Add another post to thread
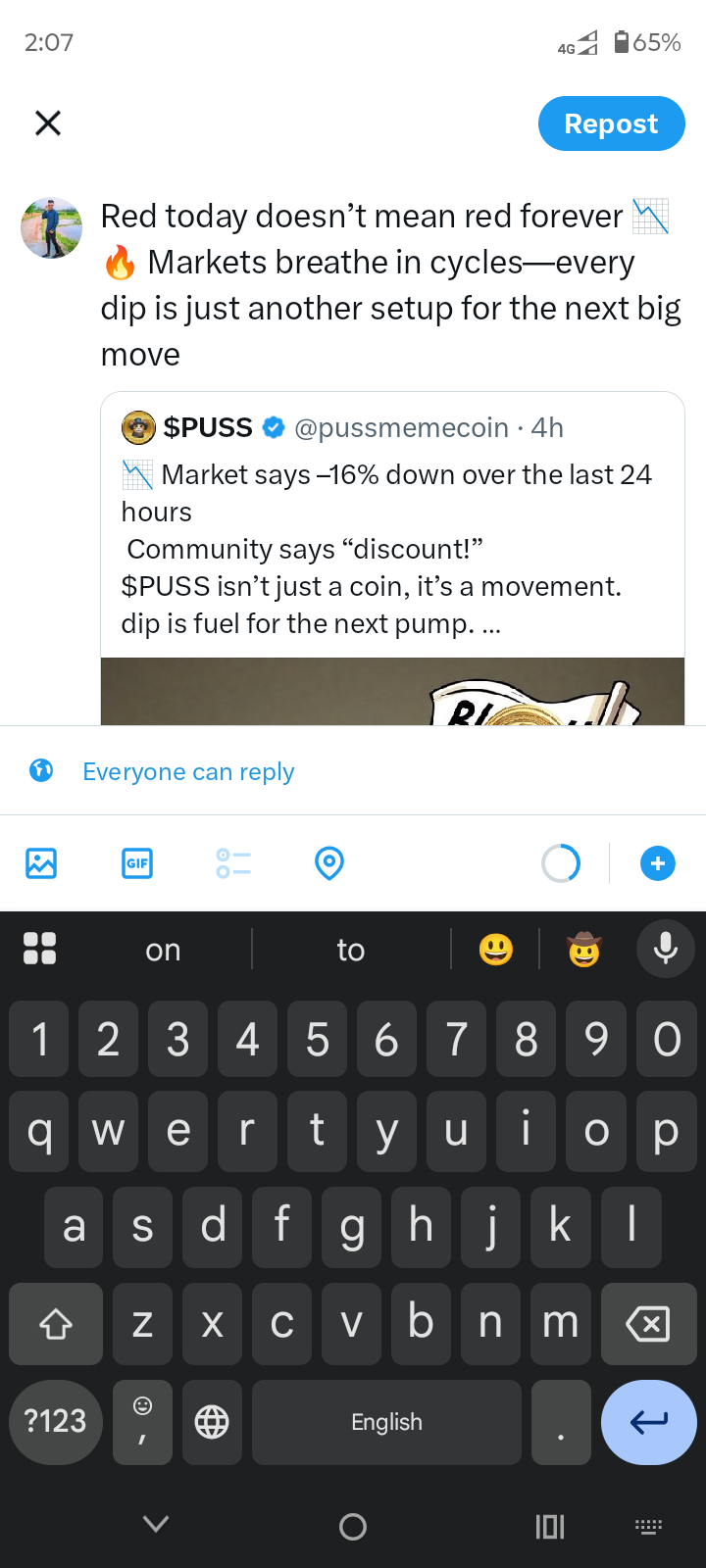The image size is (706, 1568). pos(657,863)
